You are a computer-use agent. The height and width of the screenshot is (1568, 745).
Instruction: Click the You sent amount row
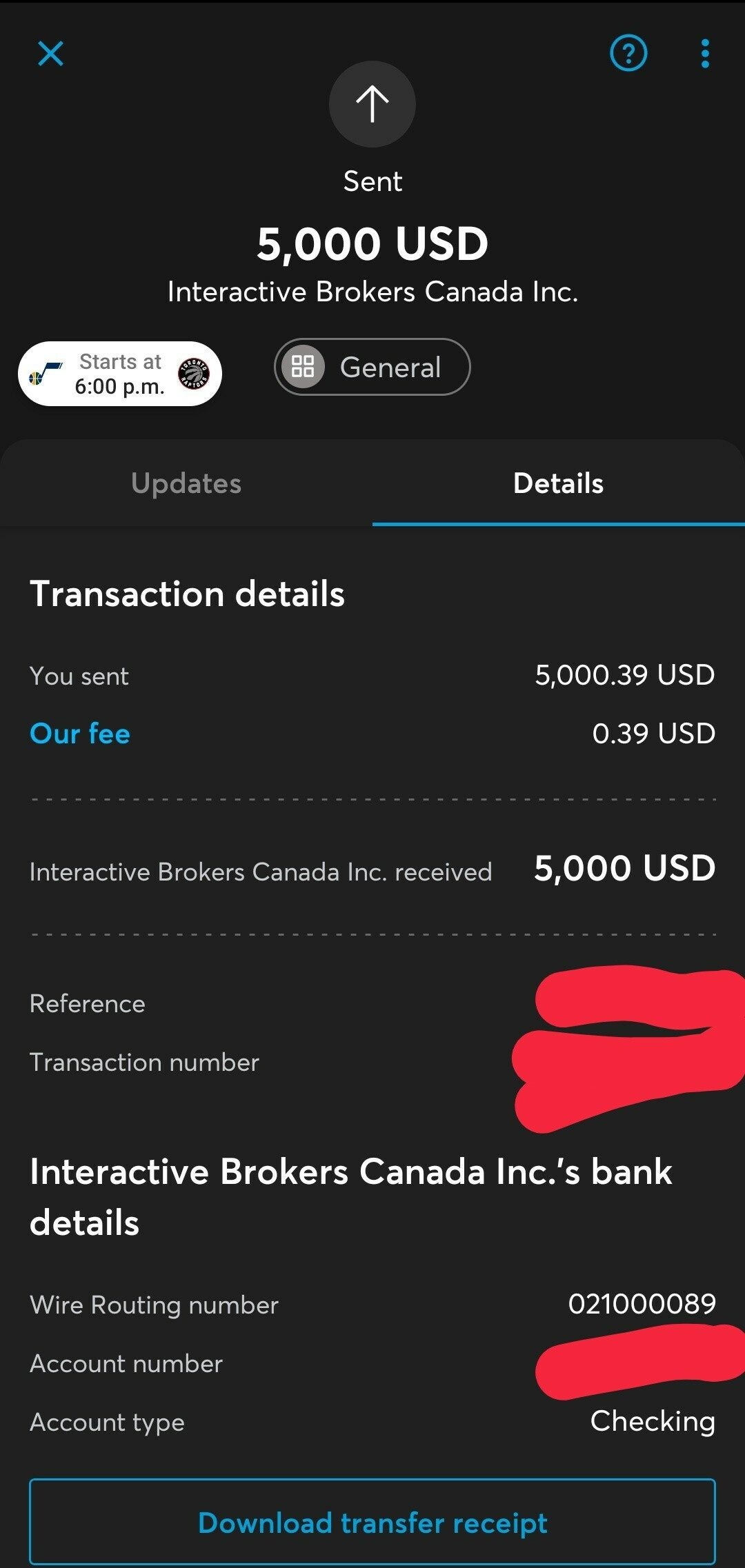[372, 676]
